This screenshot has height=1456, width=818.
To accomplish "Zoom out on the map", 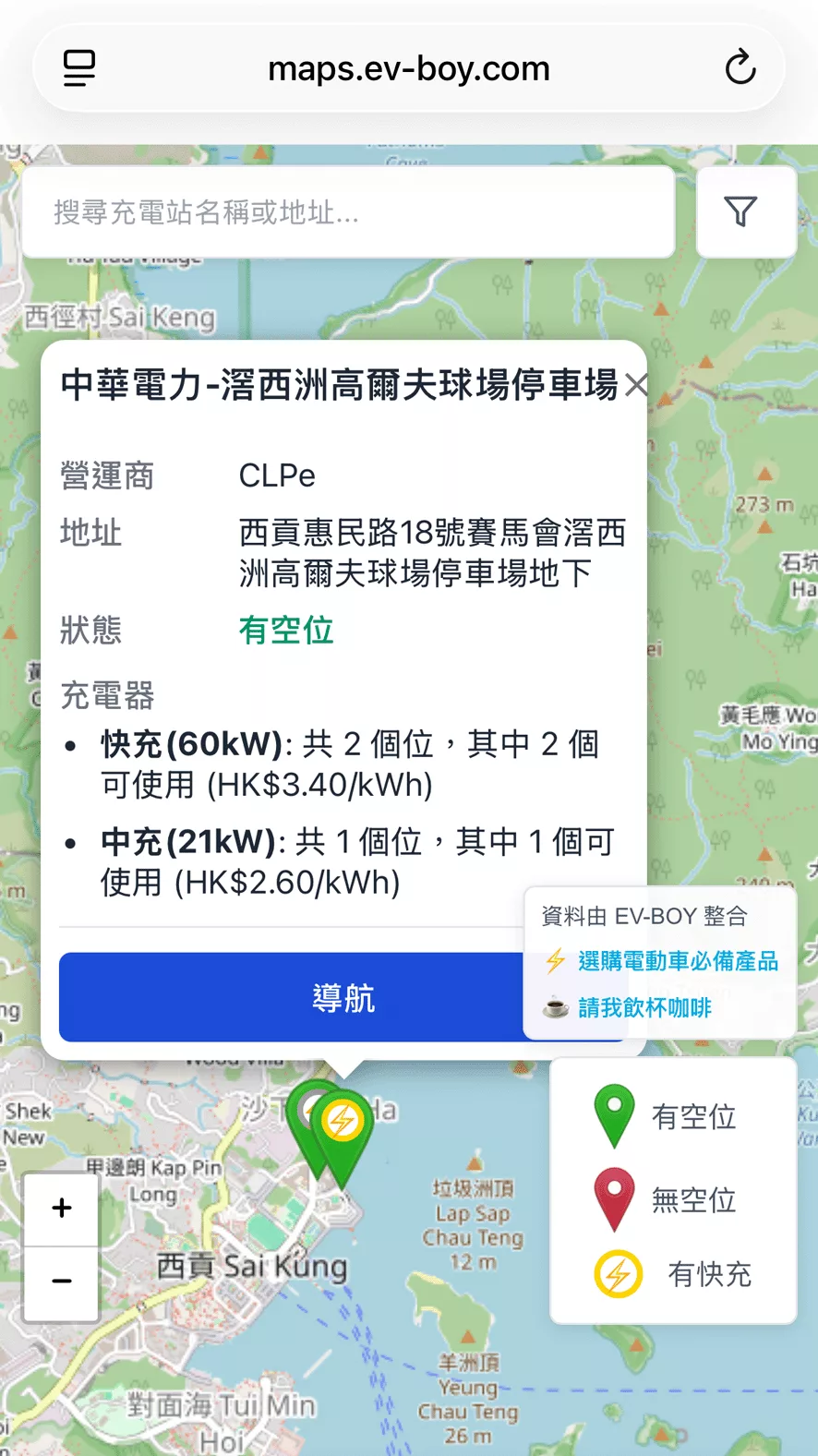I will [x=62, y=1282].
